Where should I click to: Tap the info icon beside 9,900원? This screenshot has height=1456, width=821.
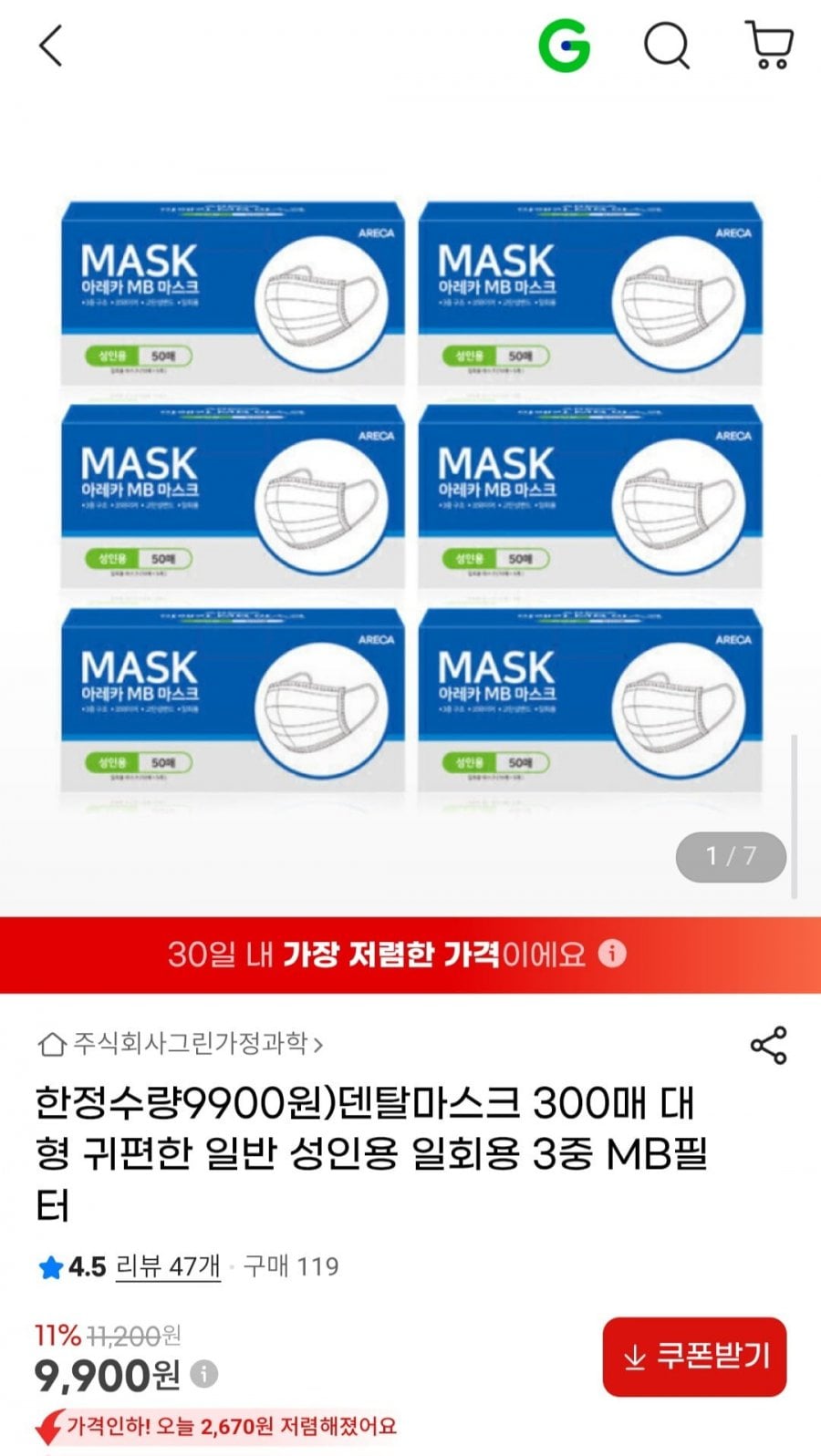coord(204,1374)
